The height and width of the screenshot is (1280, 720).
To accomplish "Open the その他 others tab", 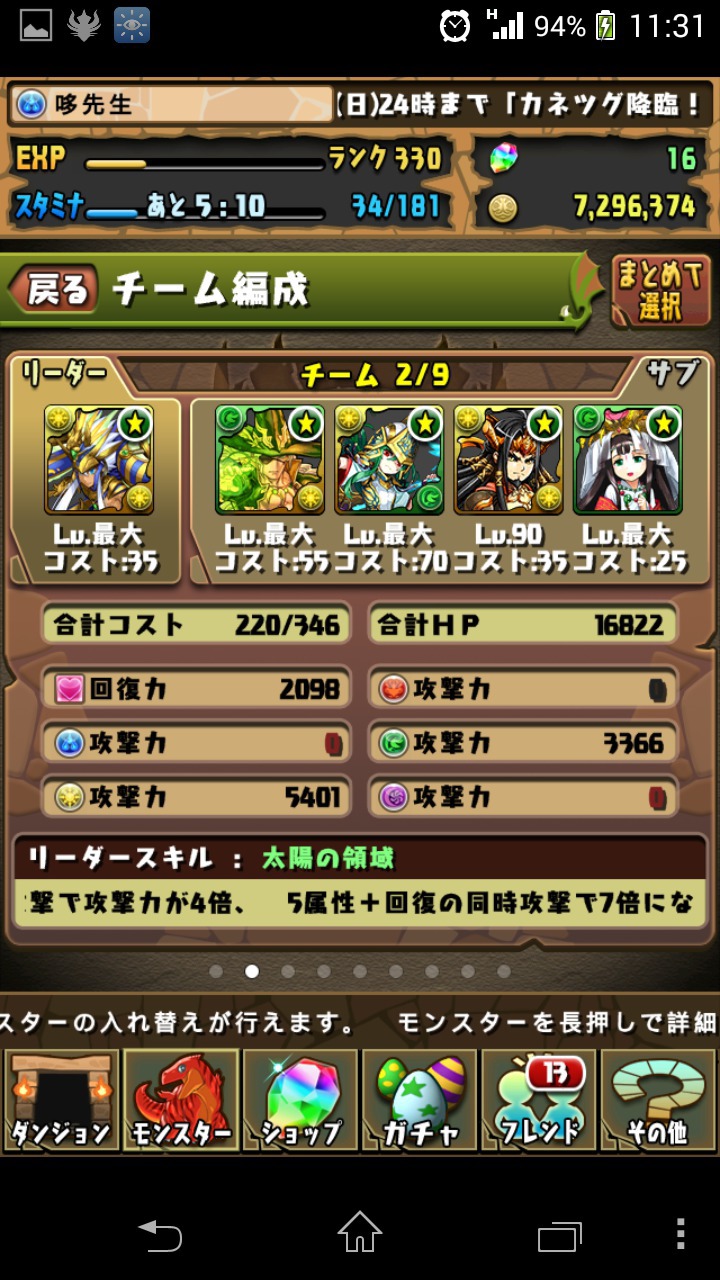I will point(658,1100).
